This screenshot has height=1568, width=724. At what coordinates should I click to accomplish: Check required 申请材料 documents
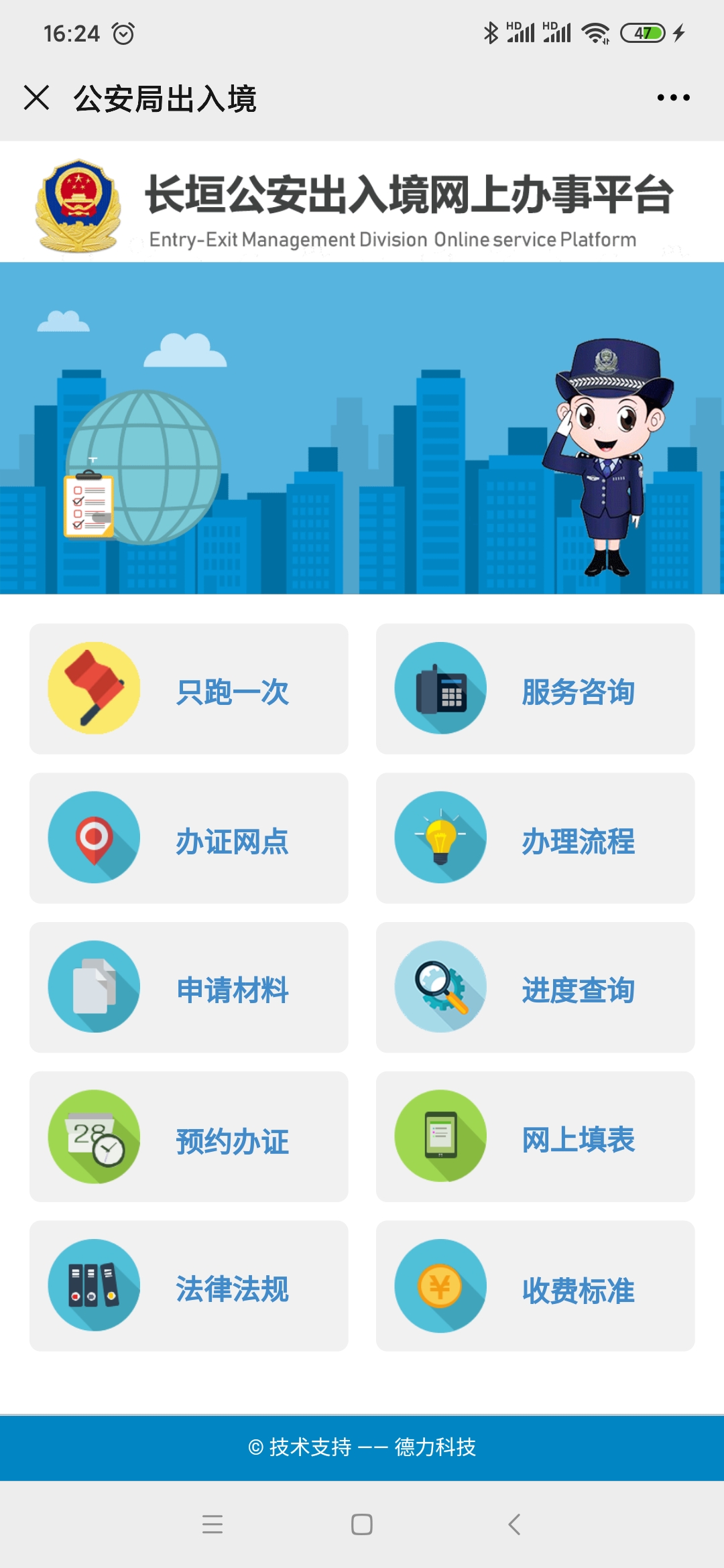pyautogui.click(x=189, y=987)
